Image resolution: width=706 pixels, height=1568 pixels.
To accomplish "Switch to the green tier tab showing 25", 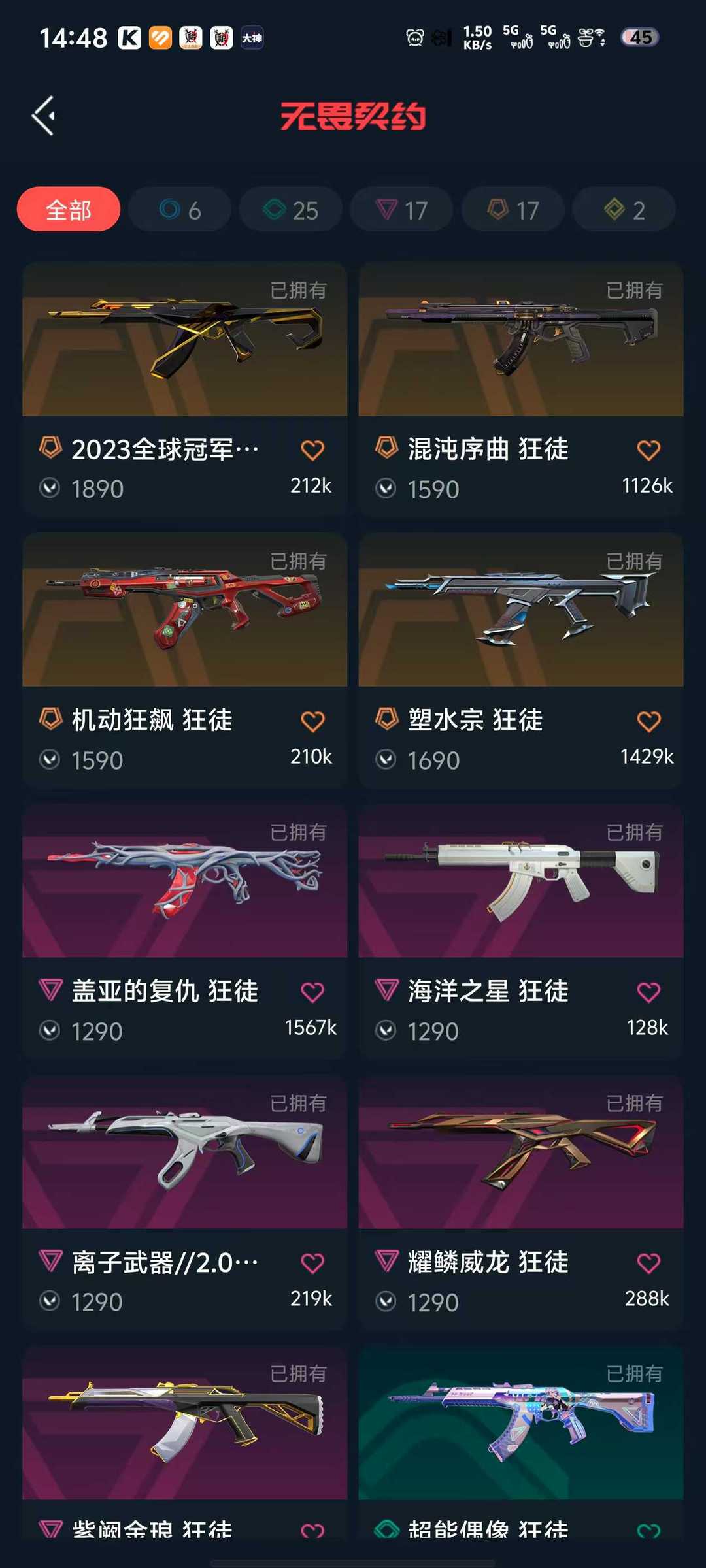I will pyautogui.click(x=291, y=210).
